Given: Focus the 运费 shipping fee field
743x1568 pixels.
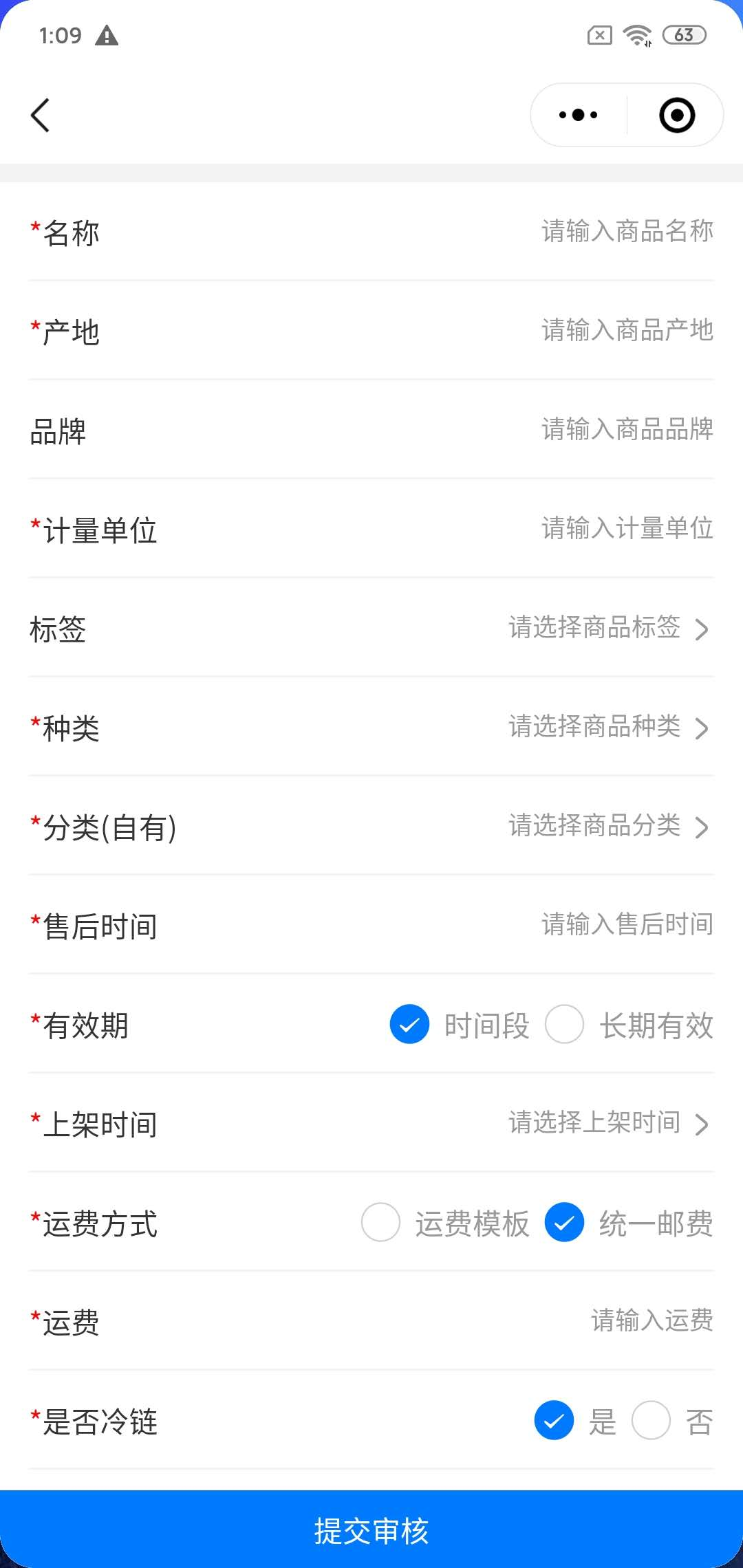Looking at the screenshot, I should (x=651, y=1321).
